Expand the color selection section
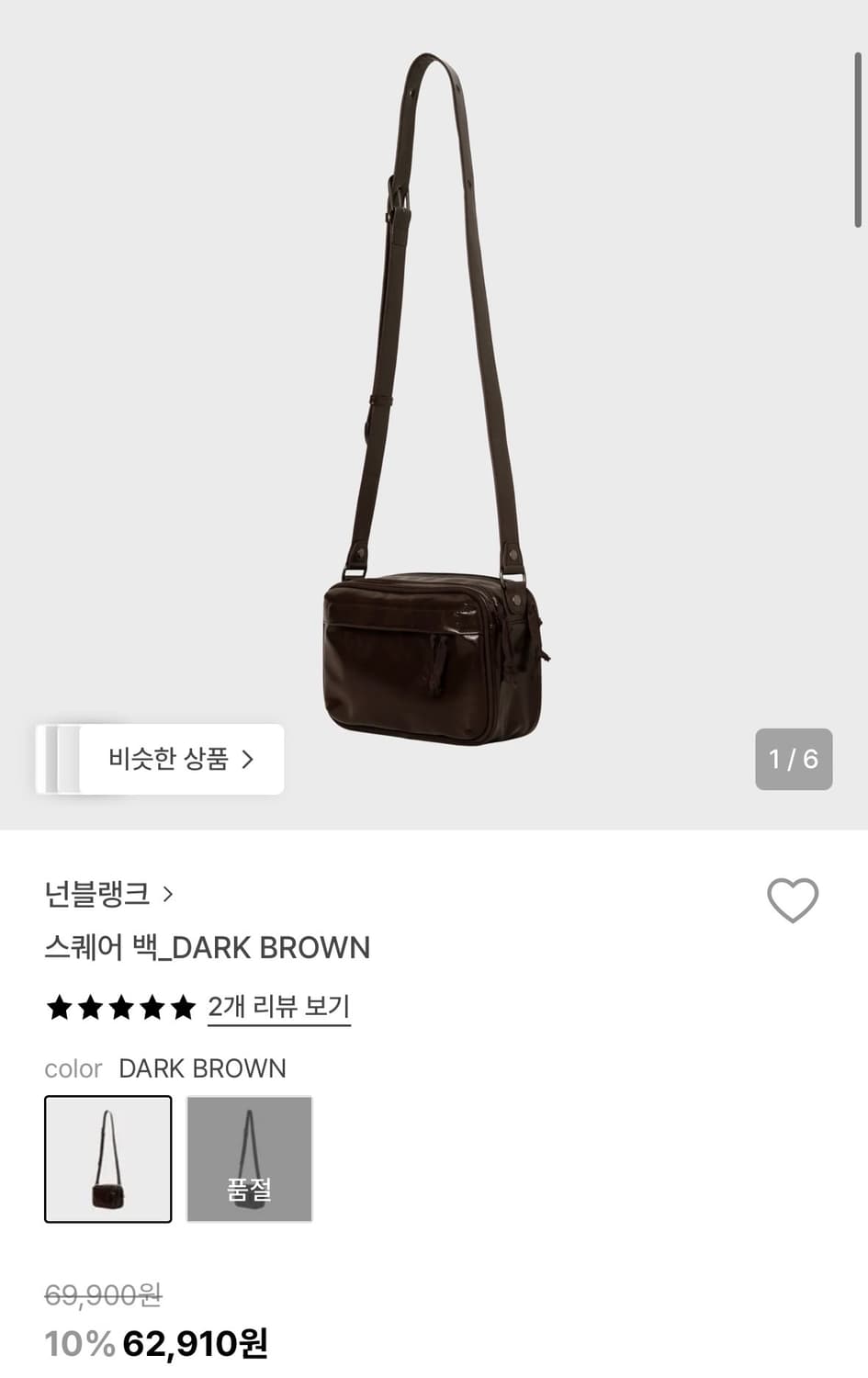This screenshot has width=868, height=1378. click(73, 1068)
